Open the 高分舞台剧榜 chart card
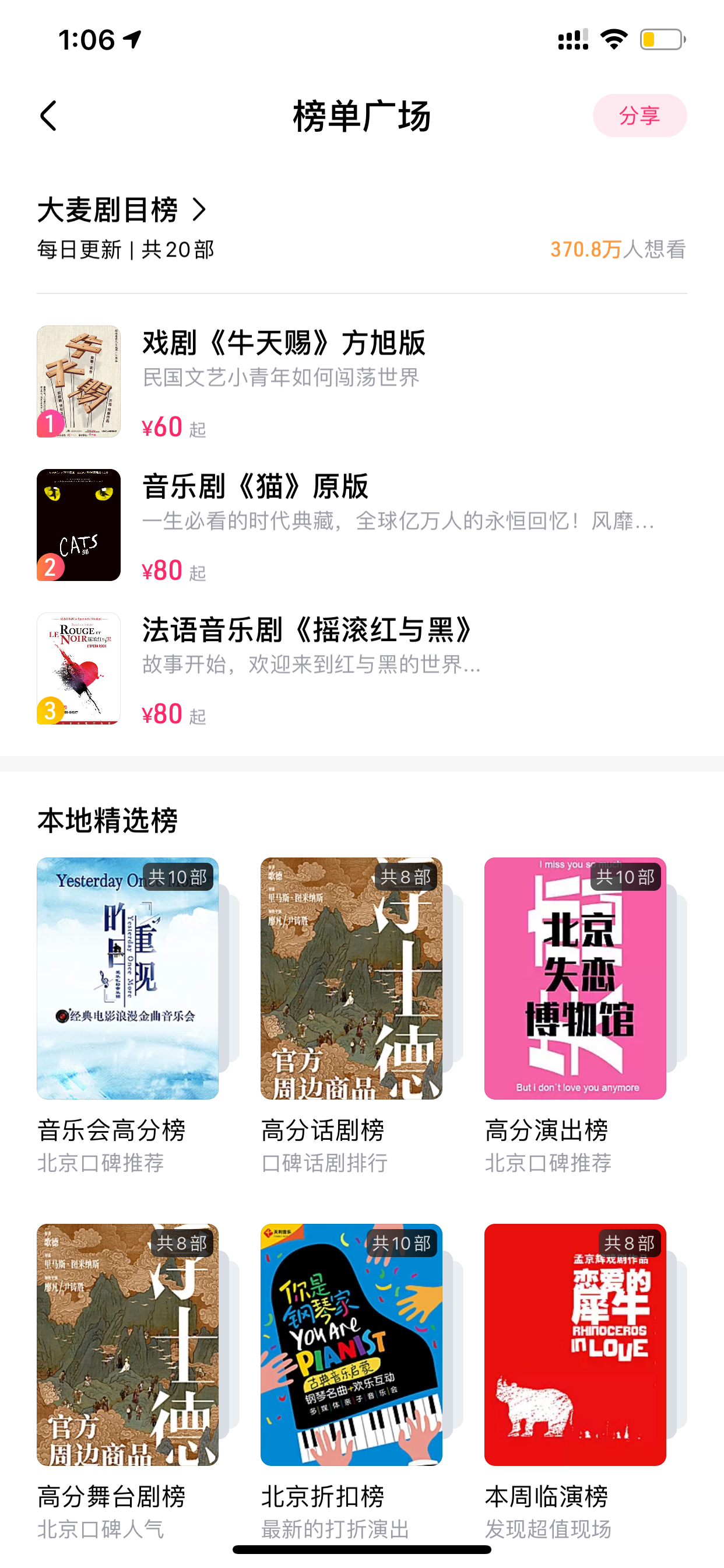724x1568 pixels. coord(128,1382)
